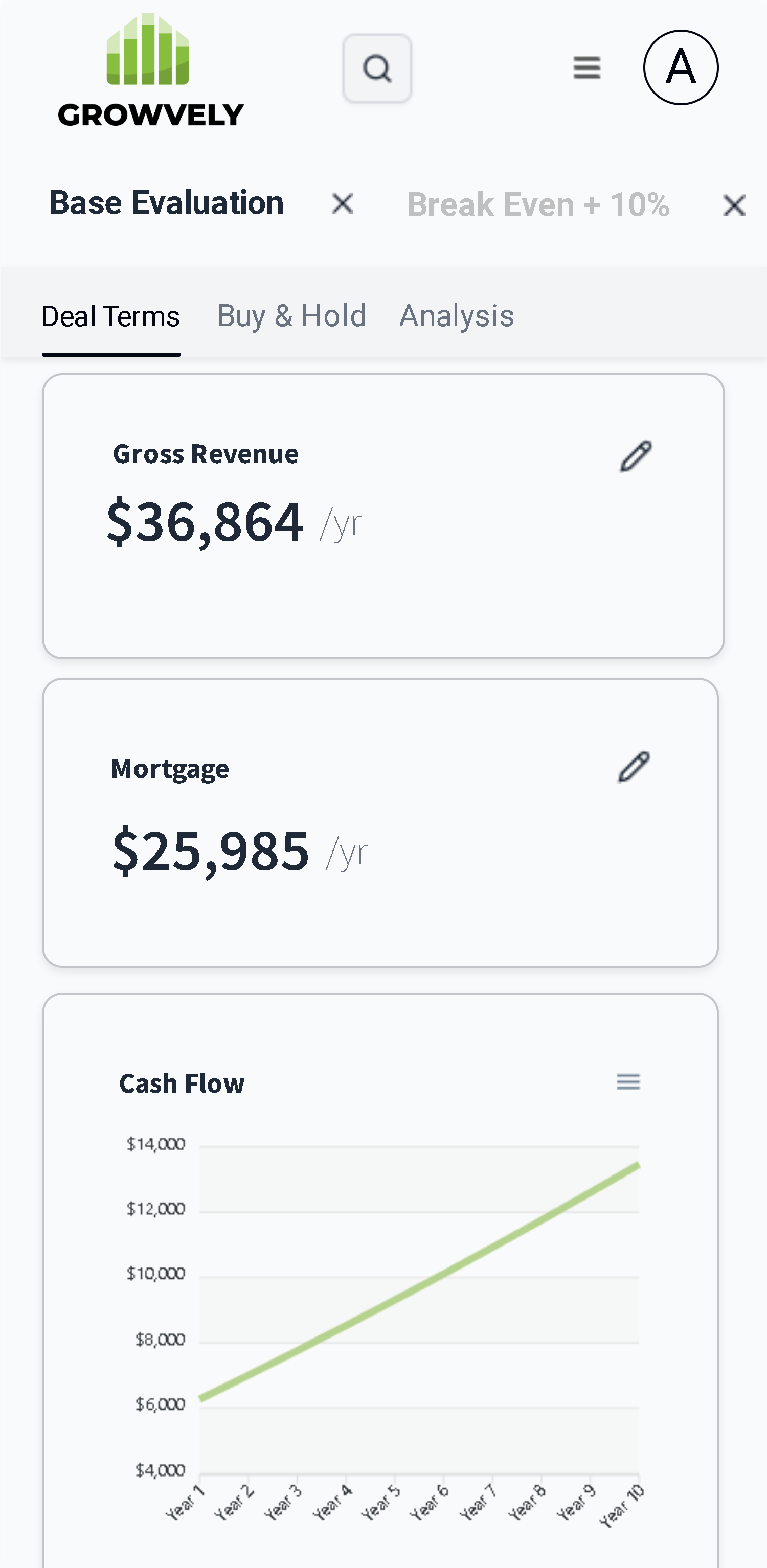Open the account avatar A

coord(681,67)
